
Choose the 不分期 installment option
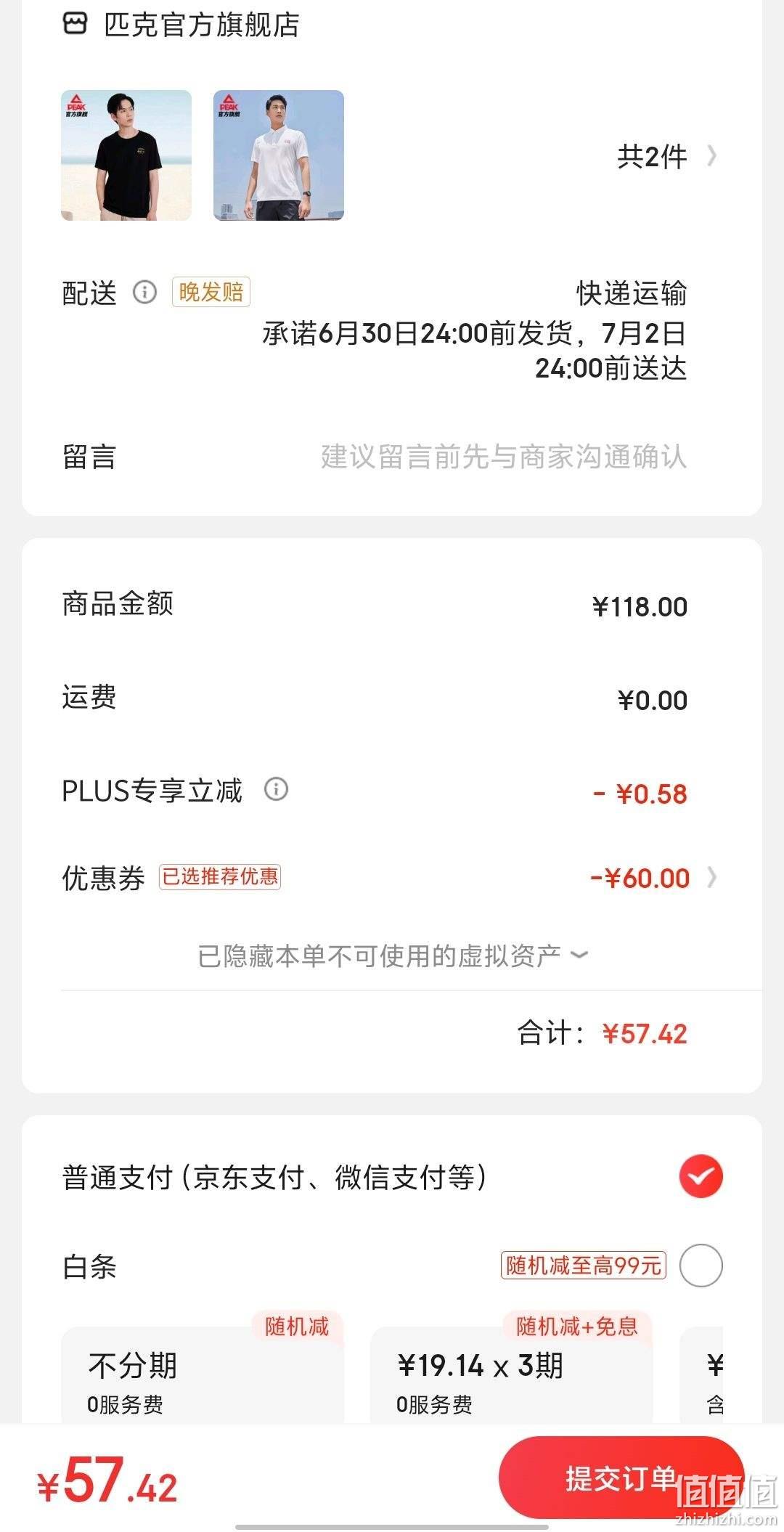203,1374
